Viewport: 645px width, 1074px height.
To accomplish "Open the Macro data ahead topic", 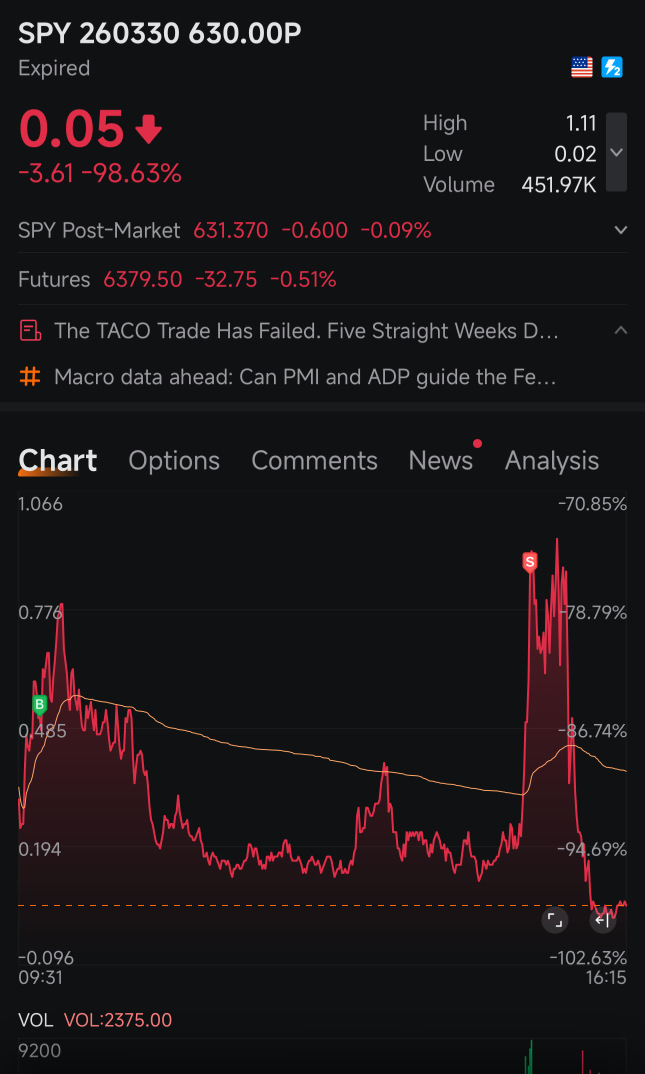I will tap(305, 377).
